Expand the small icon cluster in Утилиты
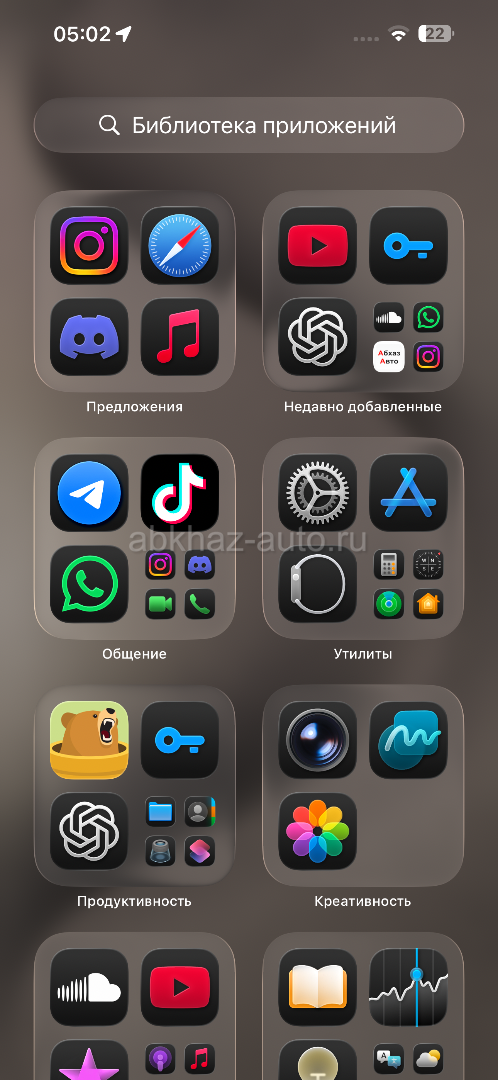 click(408, 584)
